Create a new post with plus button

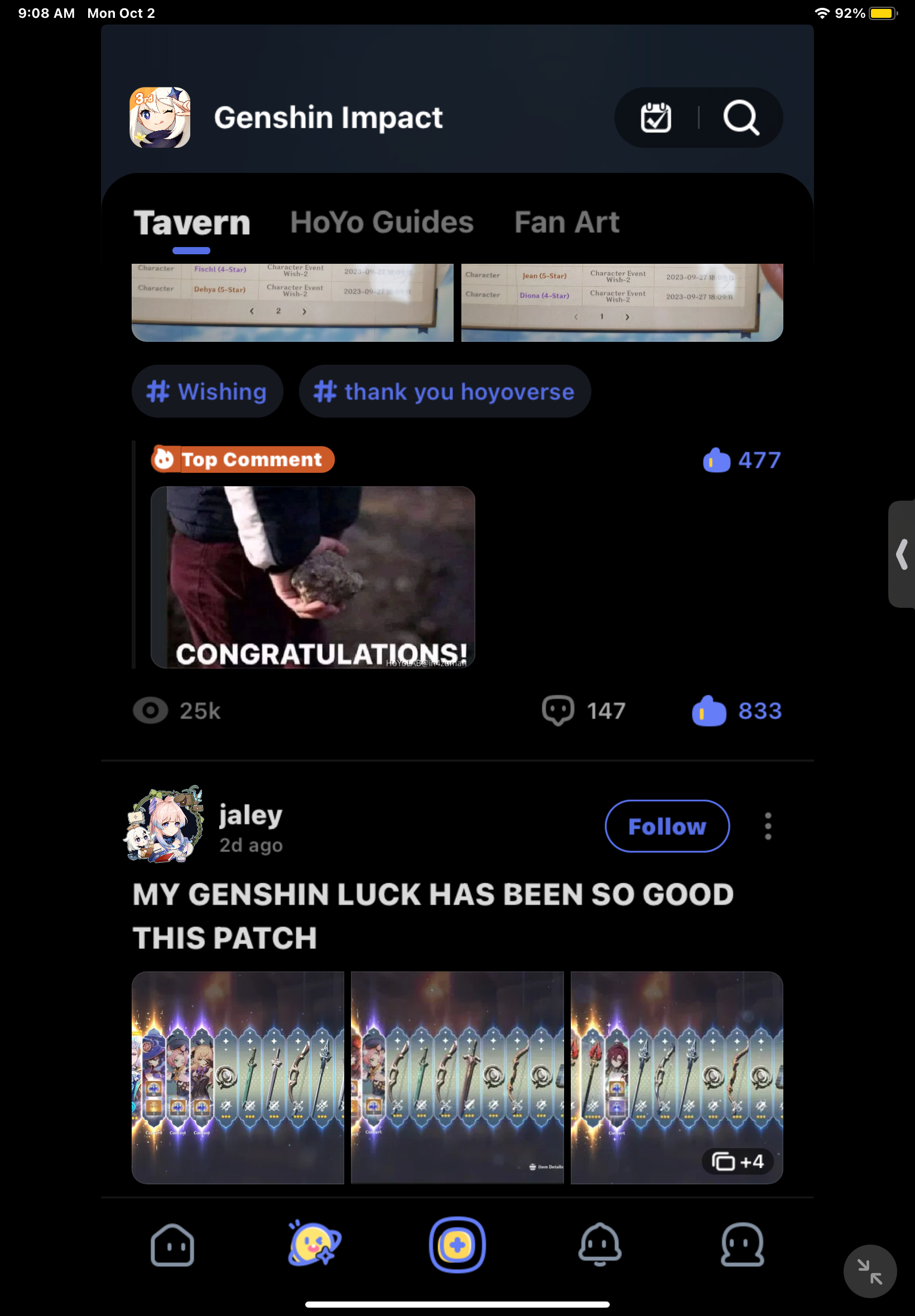click(x=457, y=1245)
